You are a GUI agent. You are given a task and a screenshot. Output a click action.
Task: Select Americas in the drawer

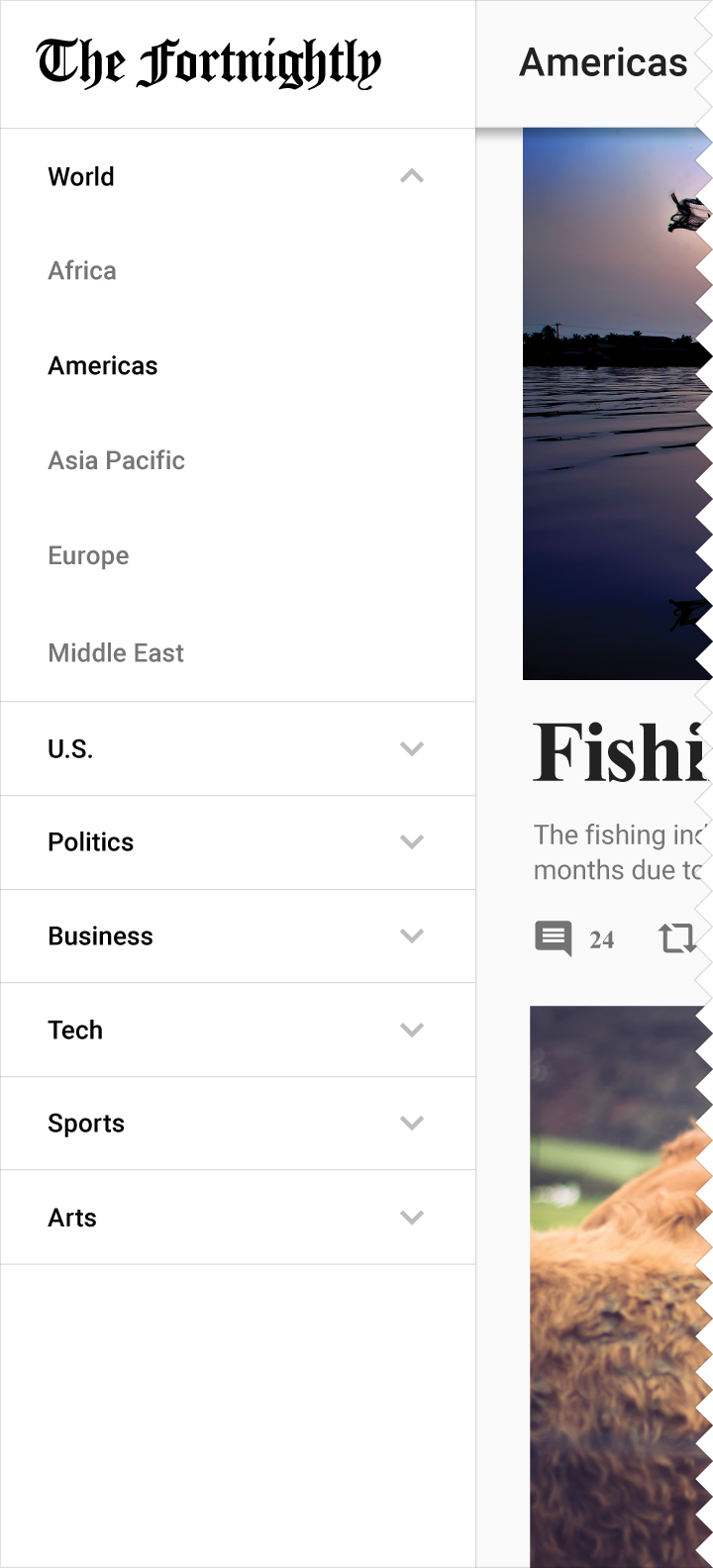coord(238,366)
